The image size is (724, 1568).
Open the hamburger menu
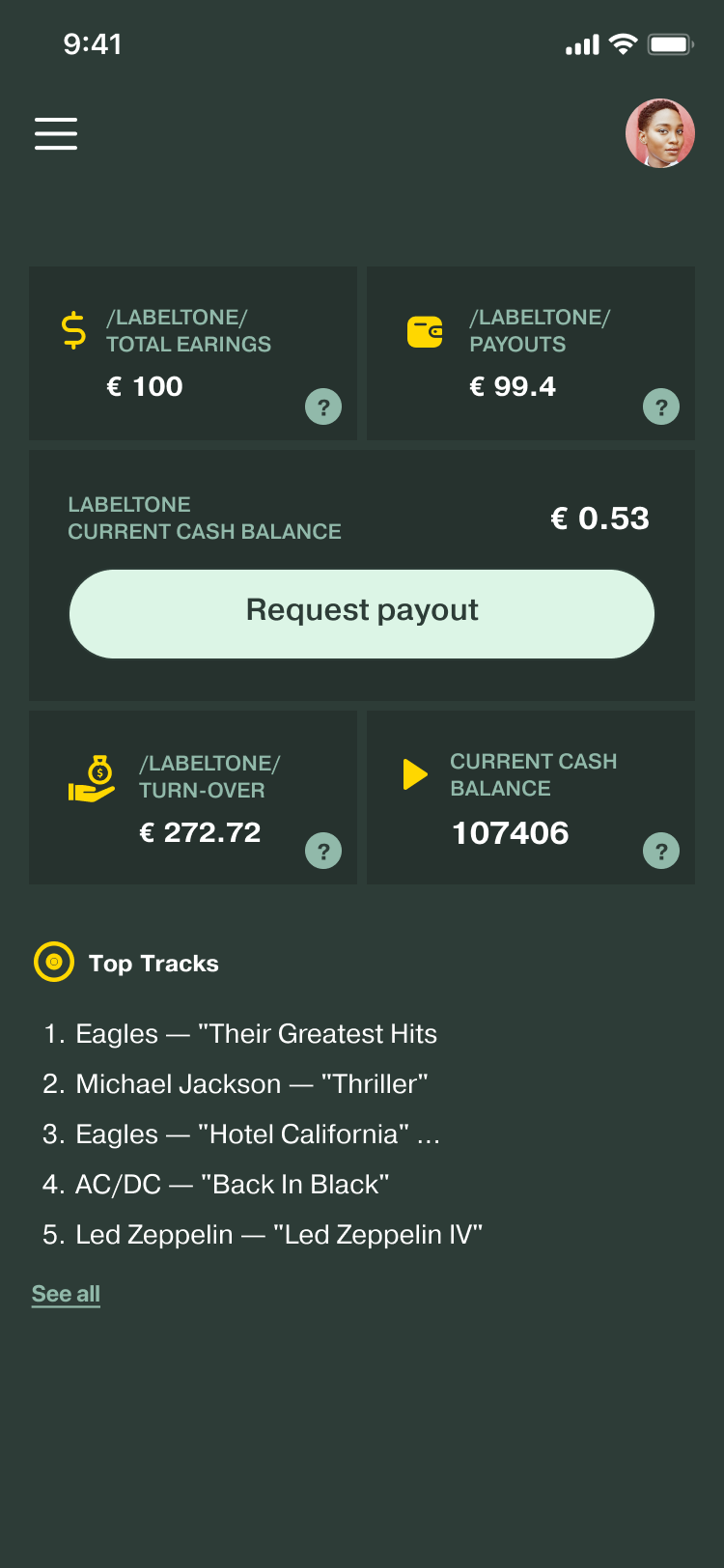click(56, 133)
